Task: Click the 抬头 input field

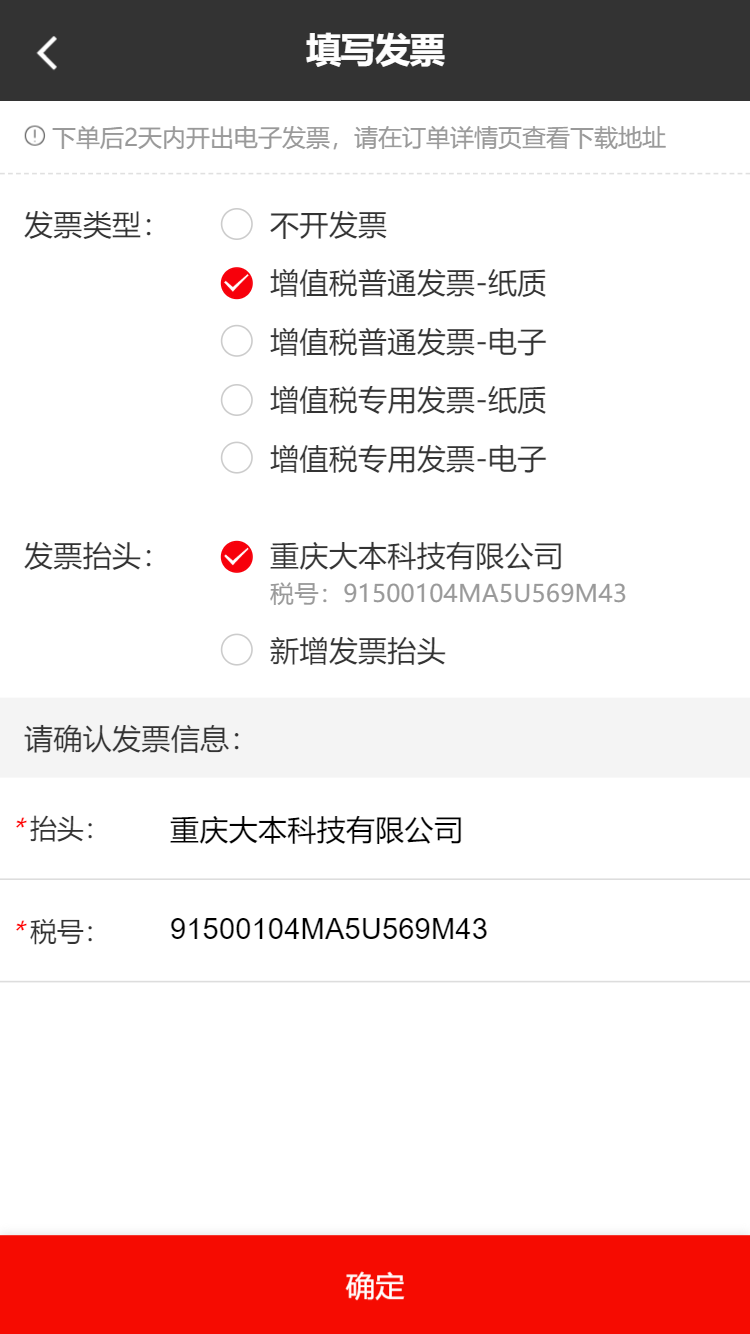Action: 318,830
